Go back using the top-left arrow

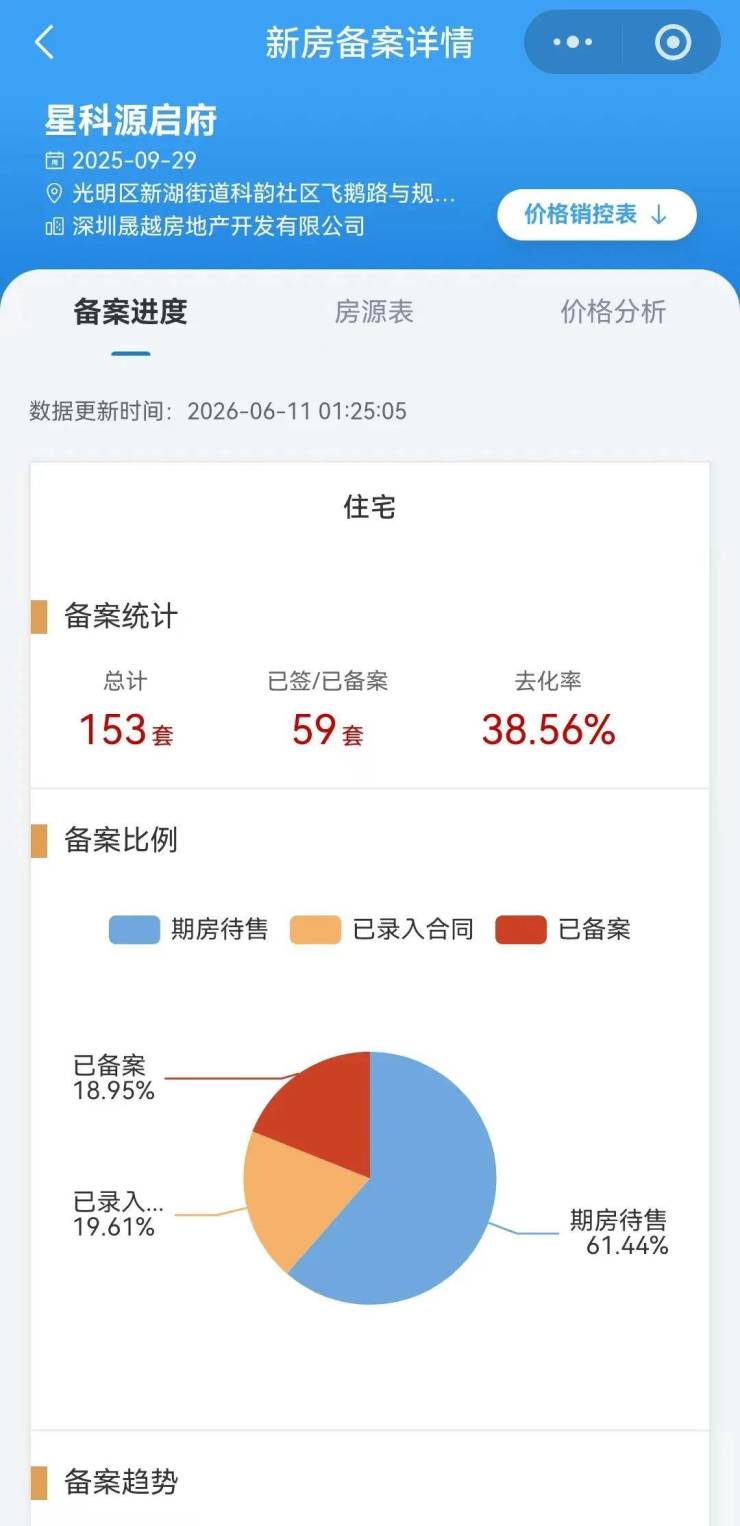[44, 42]
